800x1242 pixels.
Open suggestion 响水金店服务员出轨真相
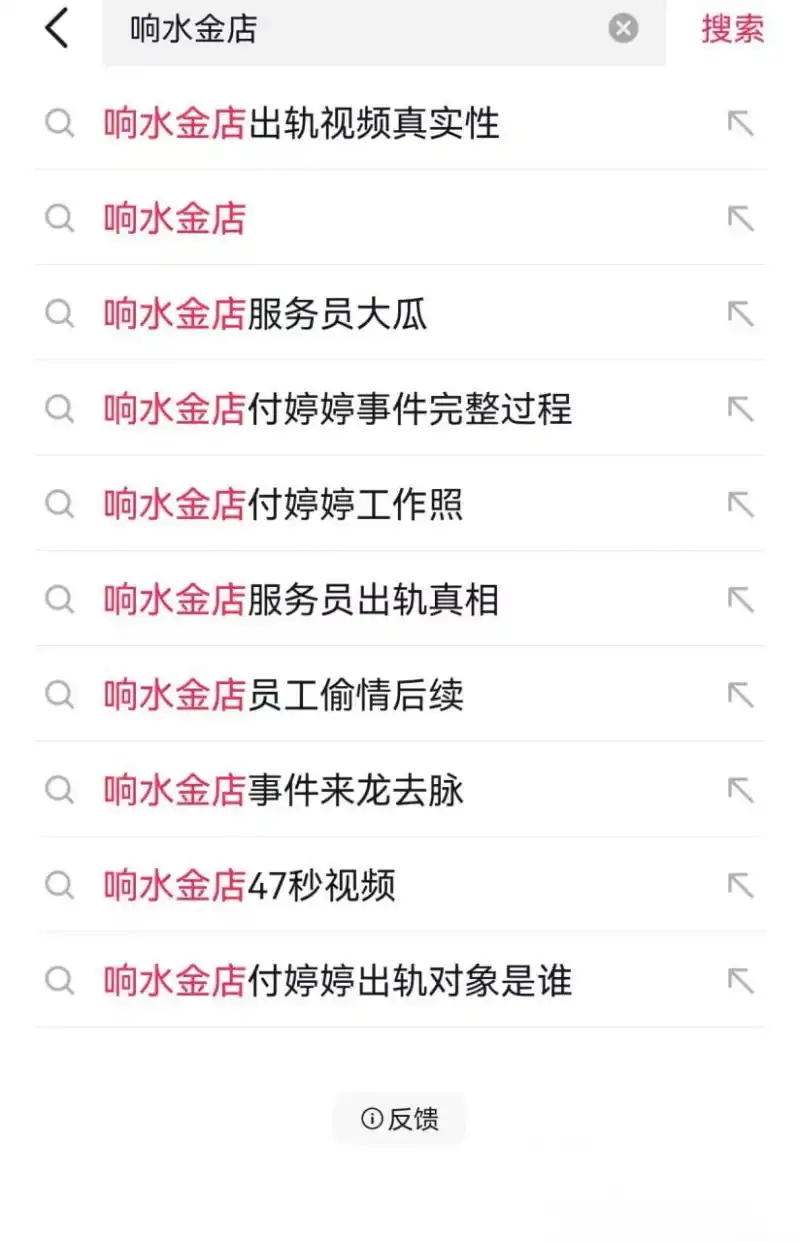coord(301,600)
